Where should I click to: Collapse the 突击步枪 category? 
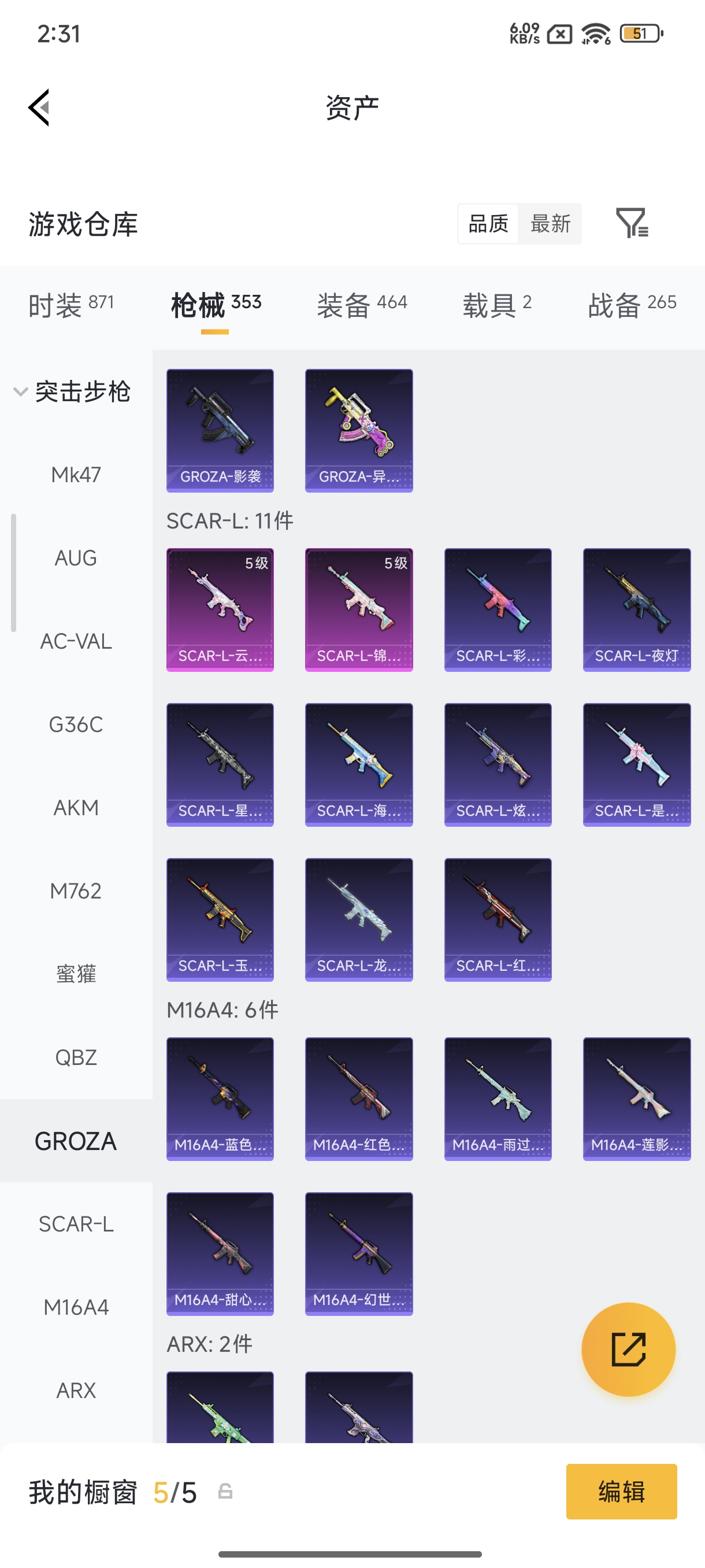(x=72, y=391)
